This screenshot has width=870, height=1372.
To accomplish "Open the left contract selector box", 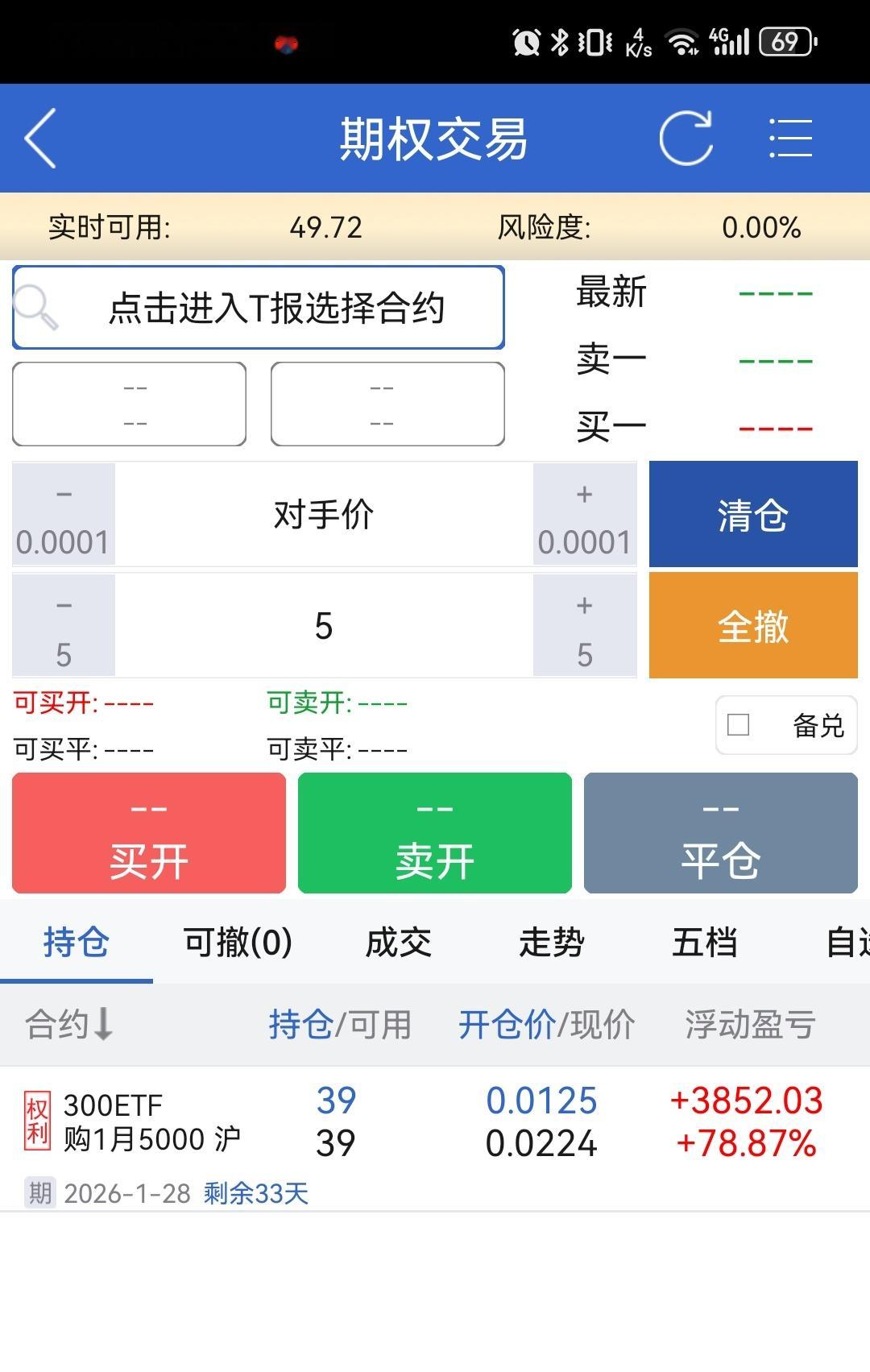I will coord(129,404).
